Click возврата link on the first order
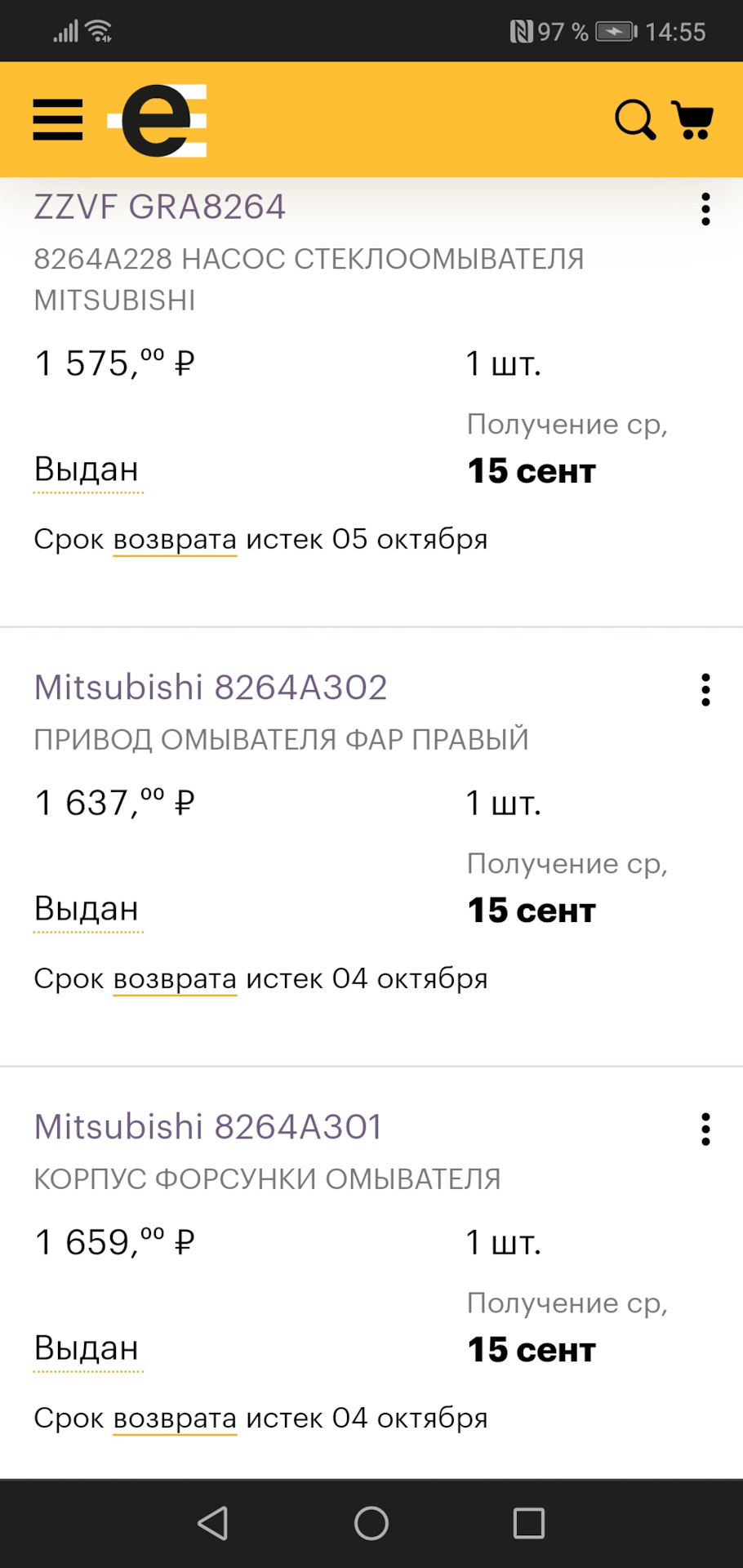This screenshot has height=1568, width=743. point(174,539)
